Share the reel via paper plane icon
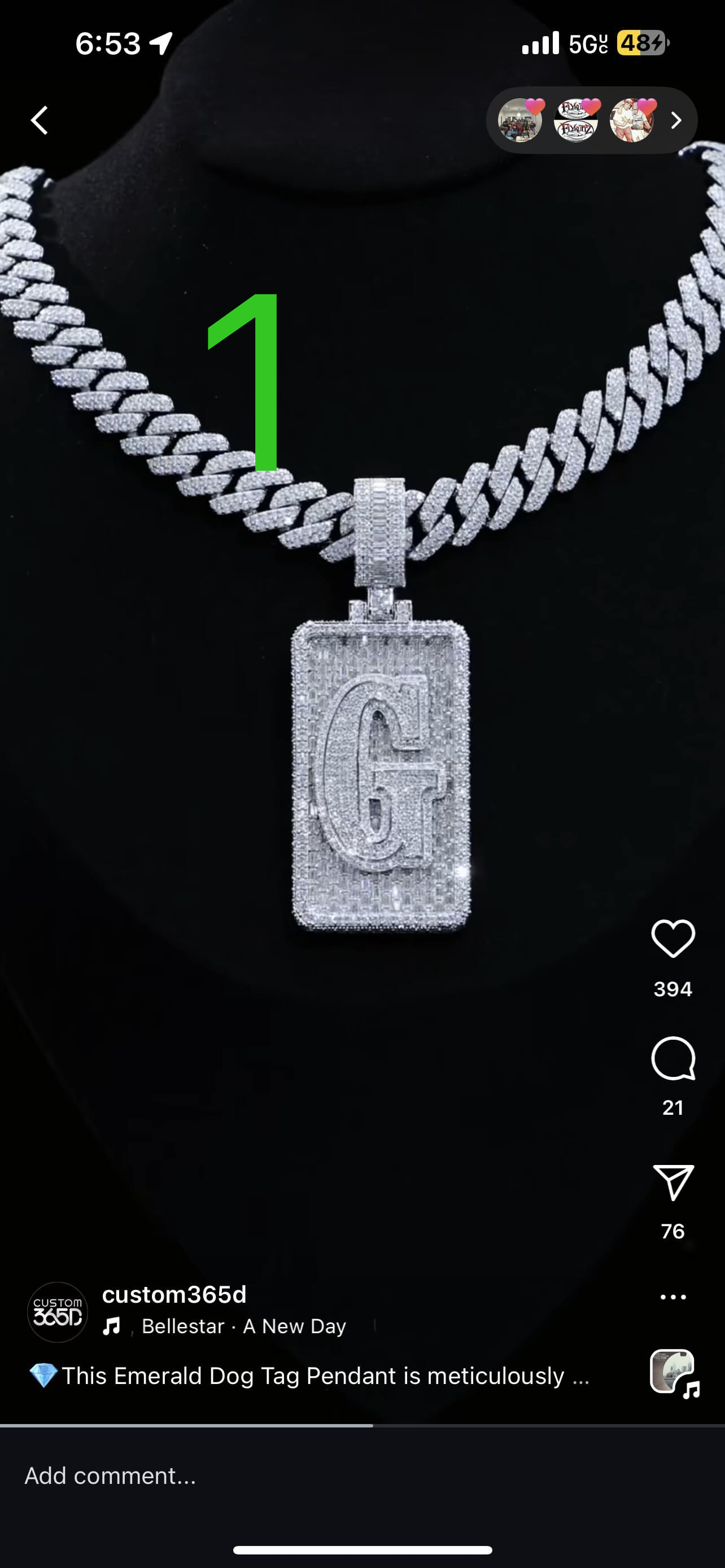Image resolution: width=725 pixels, height=1568 pixels. [672, 1181]
